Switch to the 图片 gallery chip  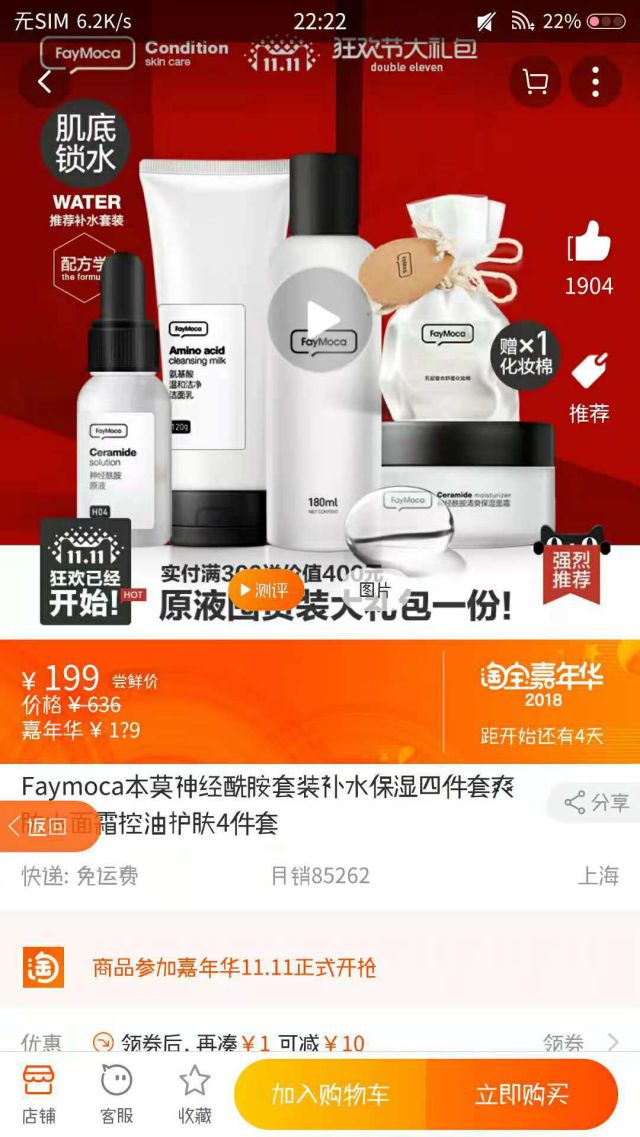coord(375,590)
